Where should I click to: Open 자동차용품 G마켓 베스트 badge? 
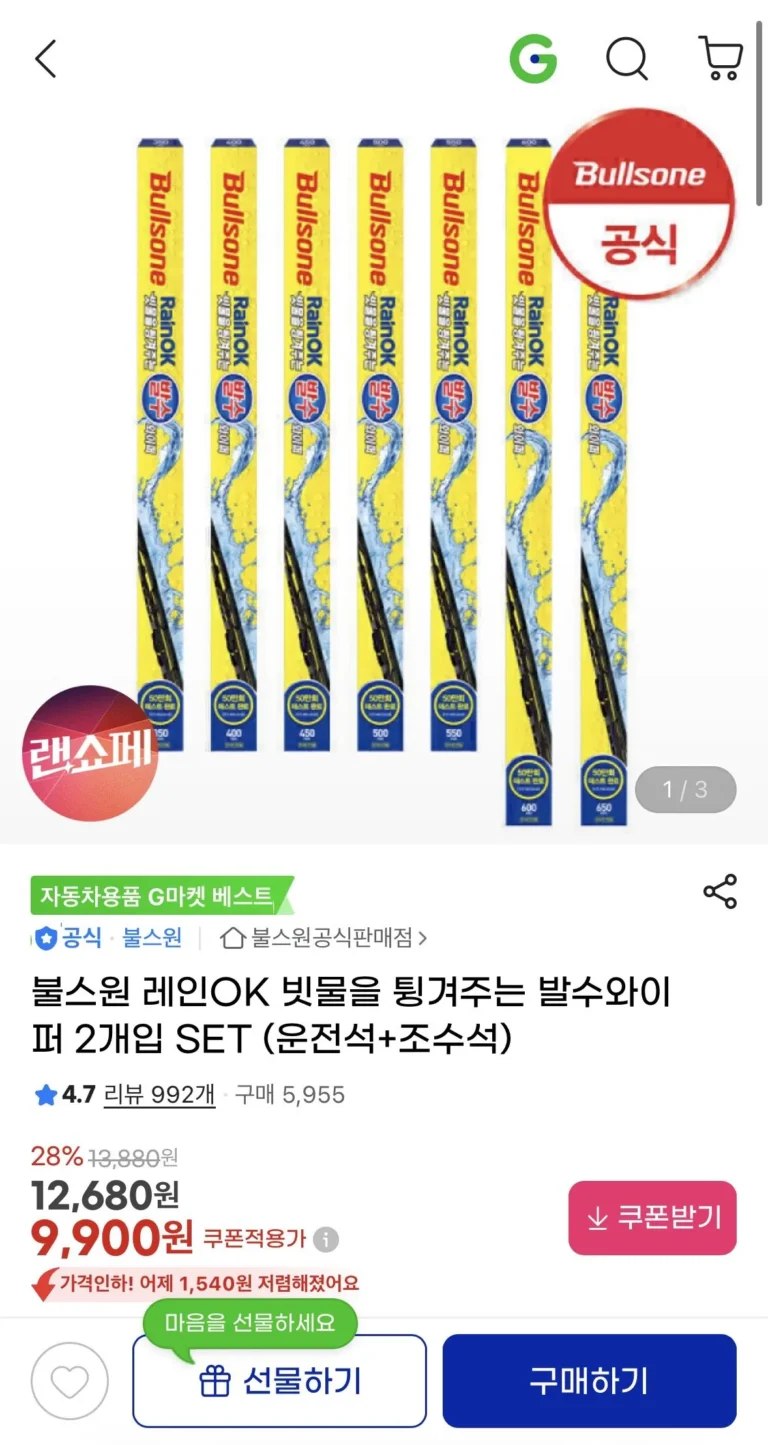click(160, 896)
